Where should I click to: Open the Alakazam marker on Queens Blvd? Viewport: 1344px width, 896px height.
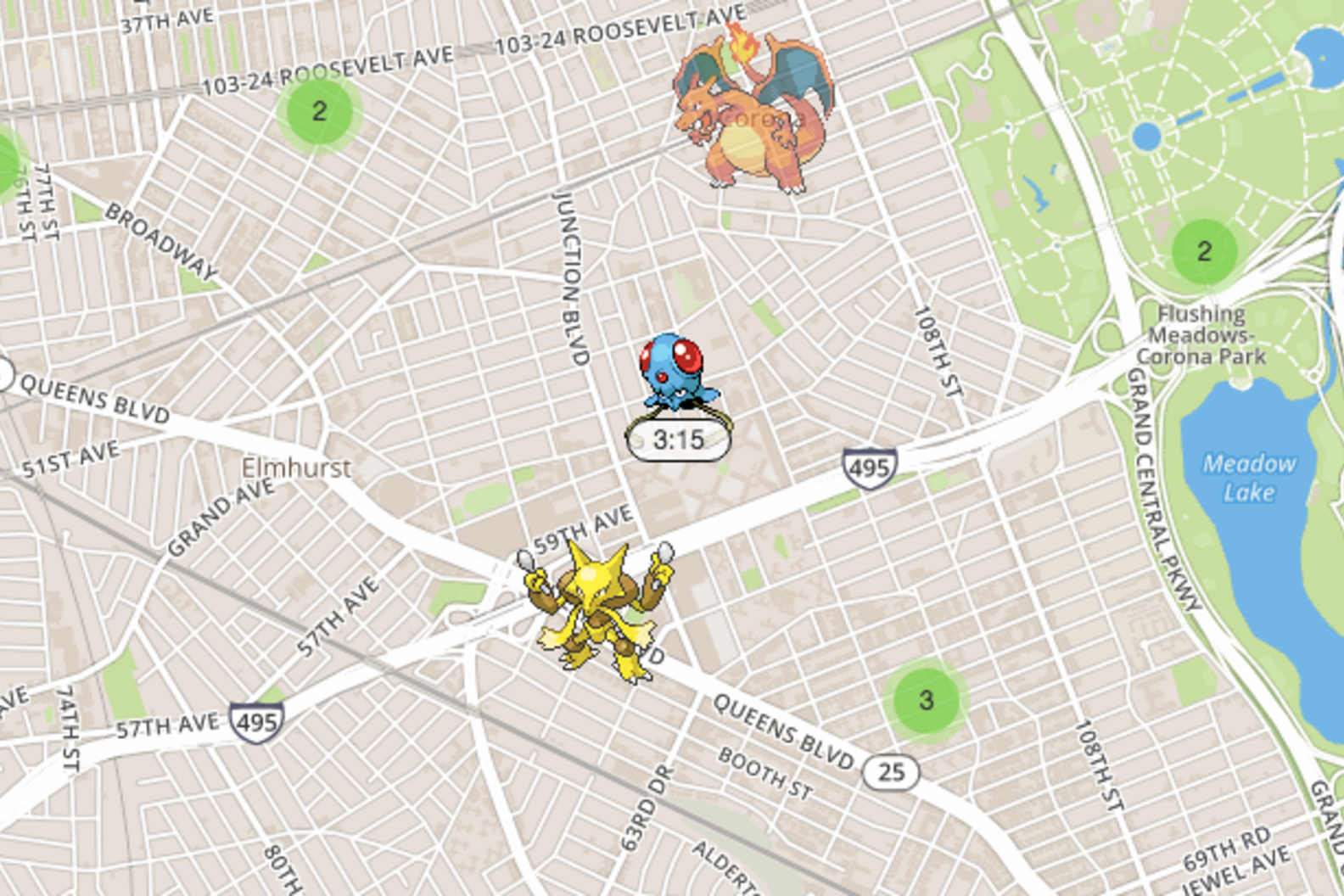tap(597, 608)
